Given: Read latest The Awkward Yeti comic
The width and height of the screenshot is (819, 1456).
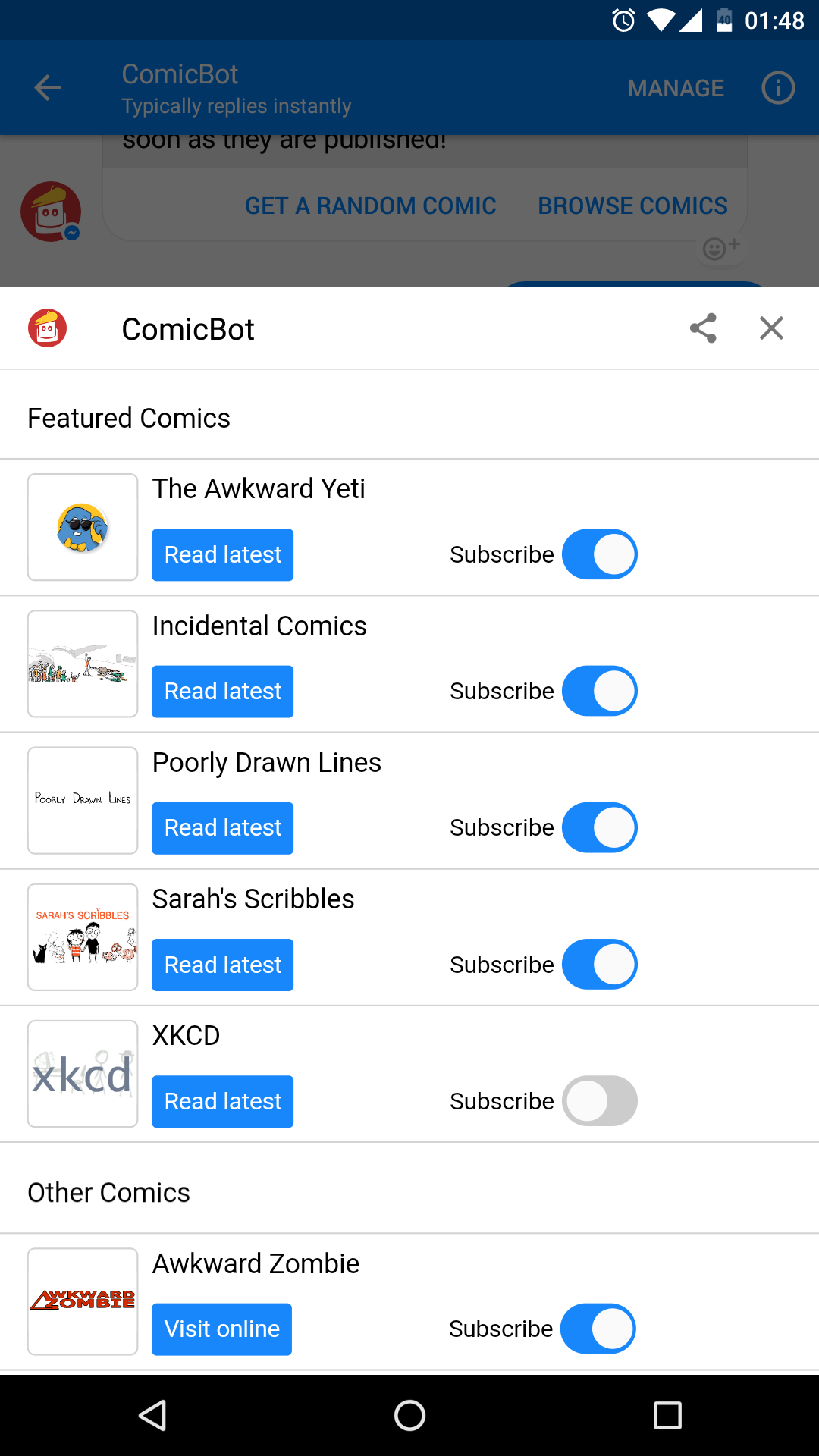Looking at the screenshot, I should (222, 555).
